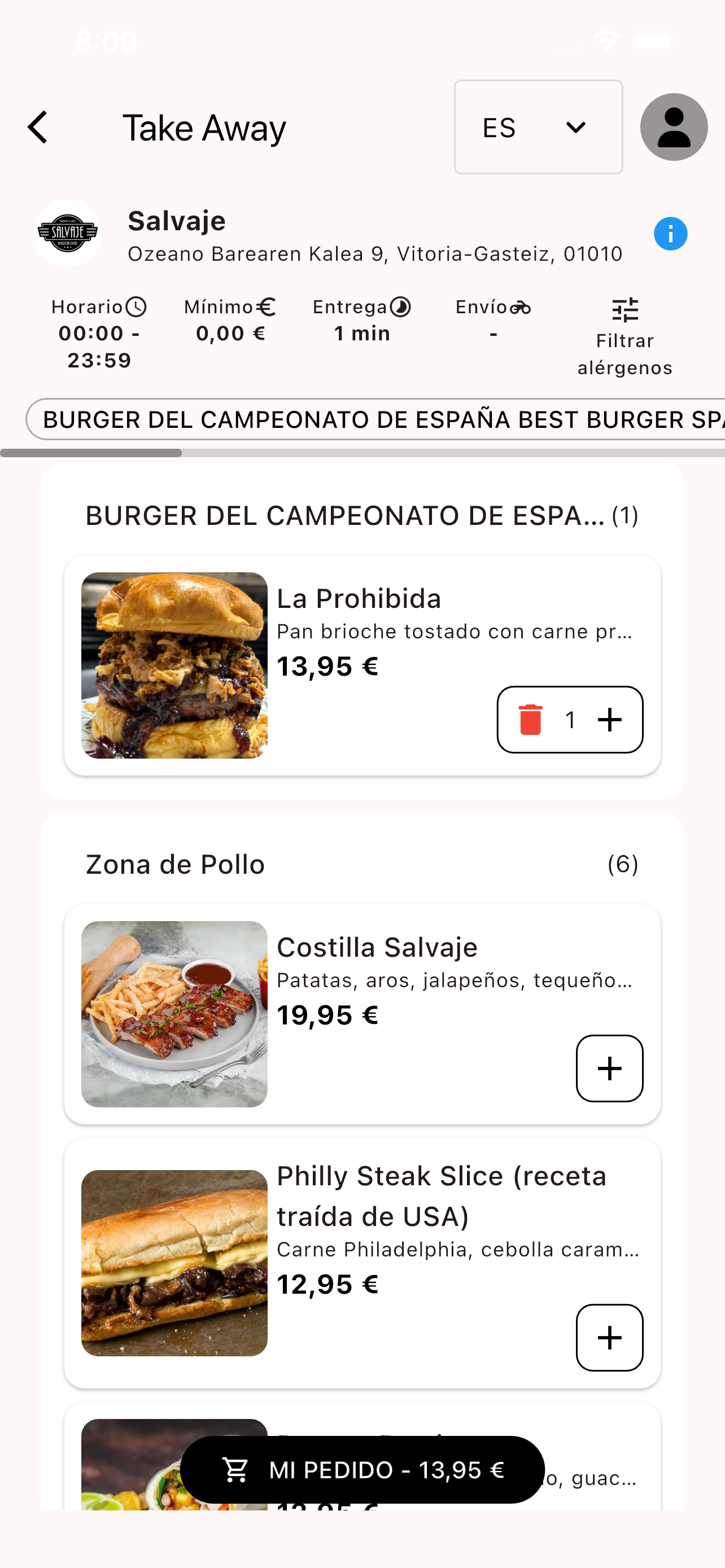725x1568 pixels.
Task: Open the user profile avatar
Action: pos(673,127)
